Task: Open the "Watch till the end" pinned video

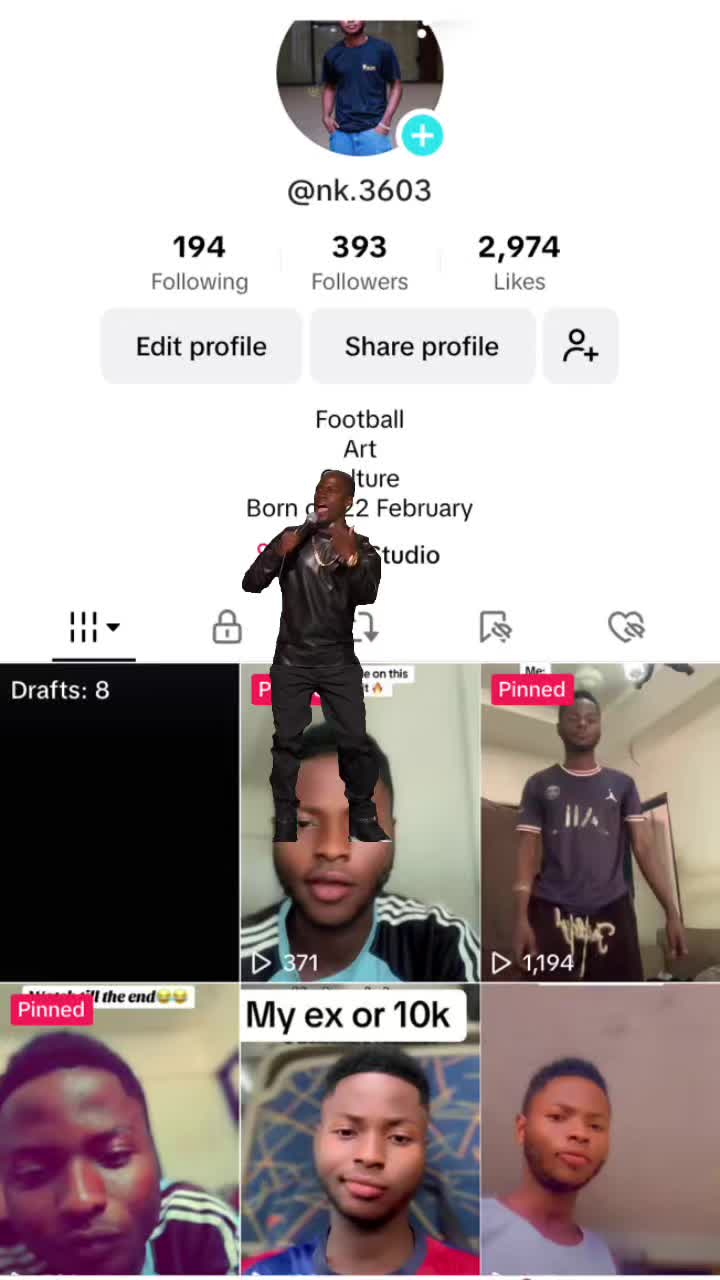Action: (119, 1130)
